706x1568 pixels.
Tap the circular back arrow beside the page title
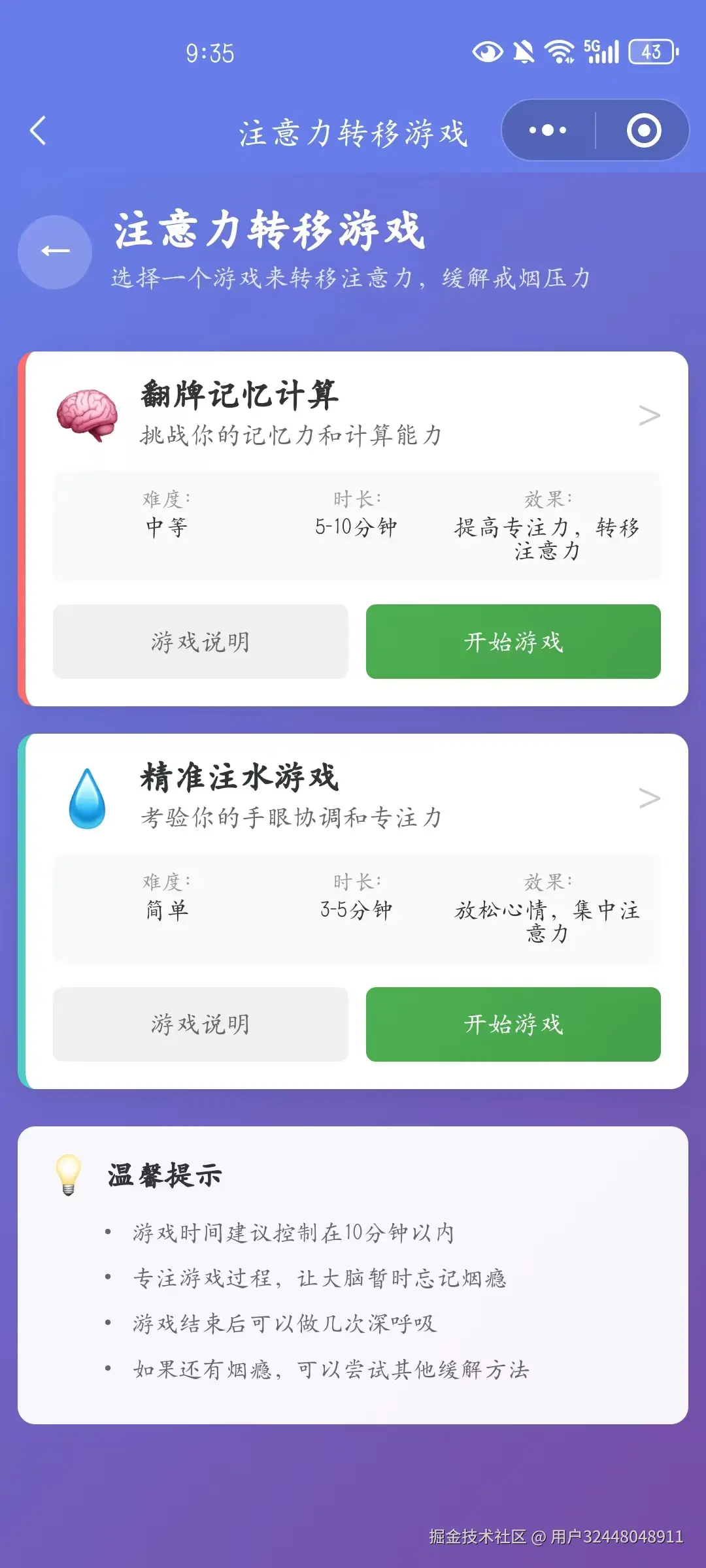coord(54,250)
